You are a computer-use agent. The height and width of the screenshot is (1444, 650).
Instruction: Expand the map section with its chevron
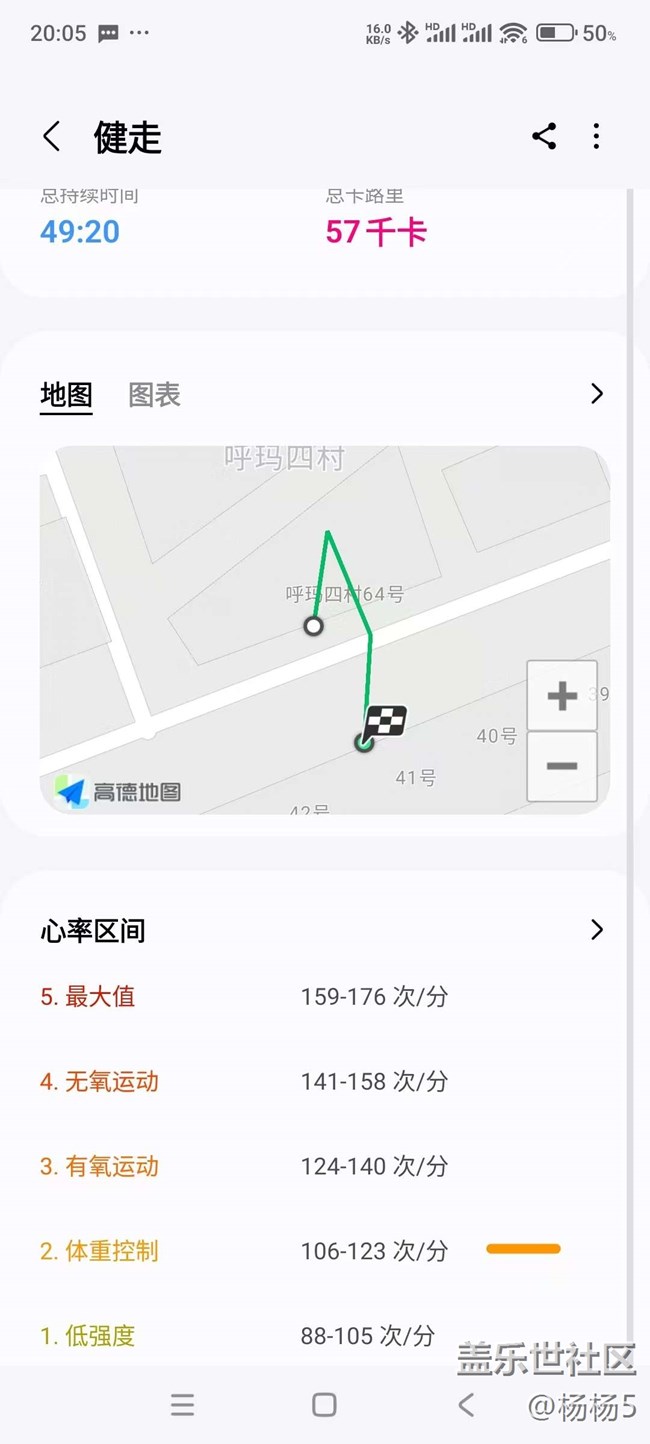597,394
